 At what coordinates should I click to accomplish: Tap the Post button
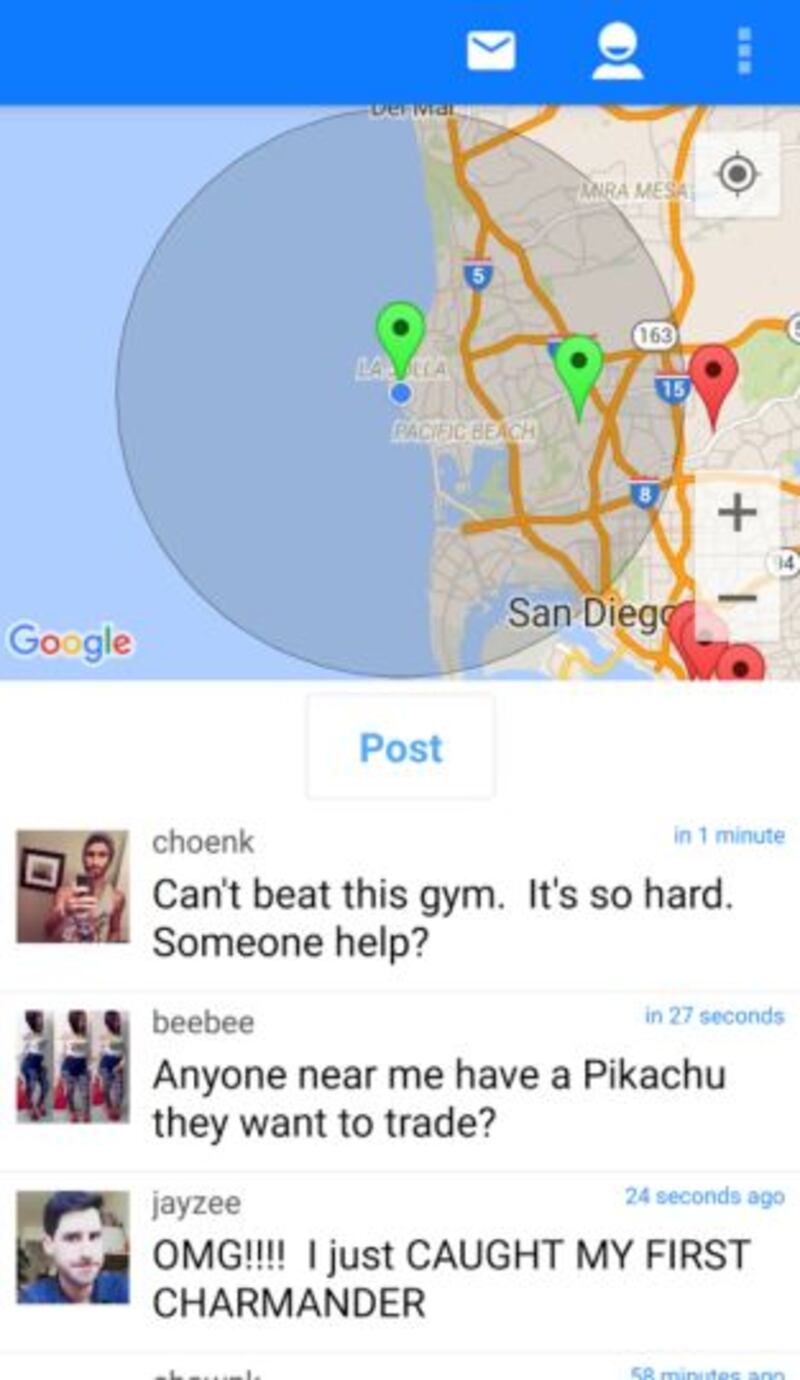400,748
